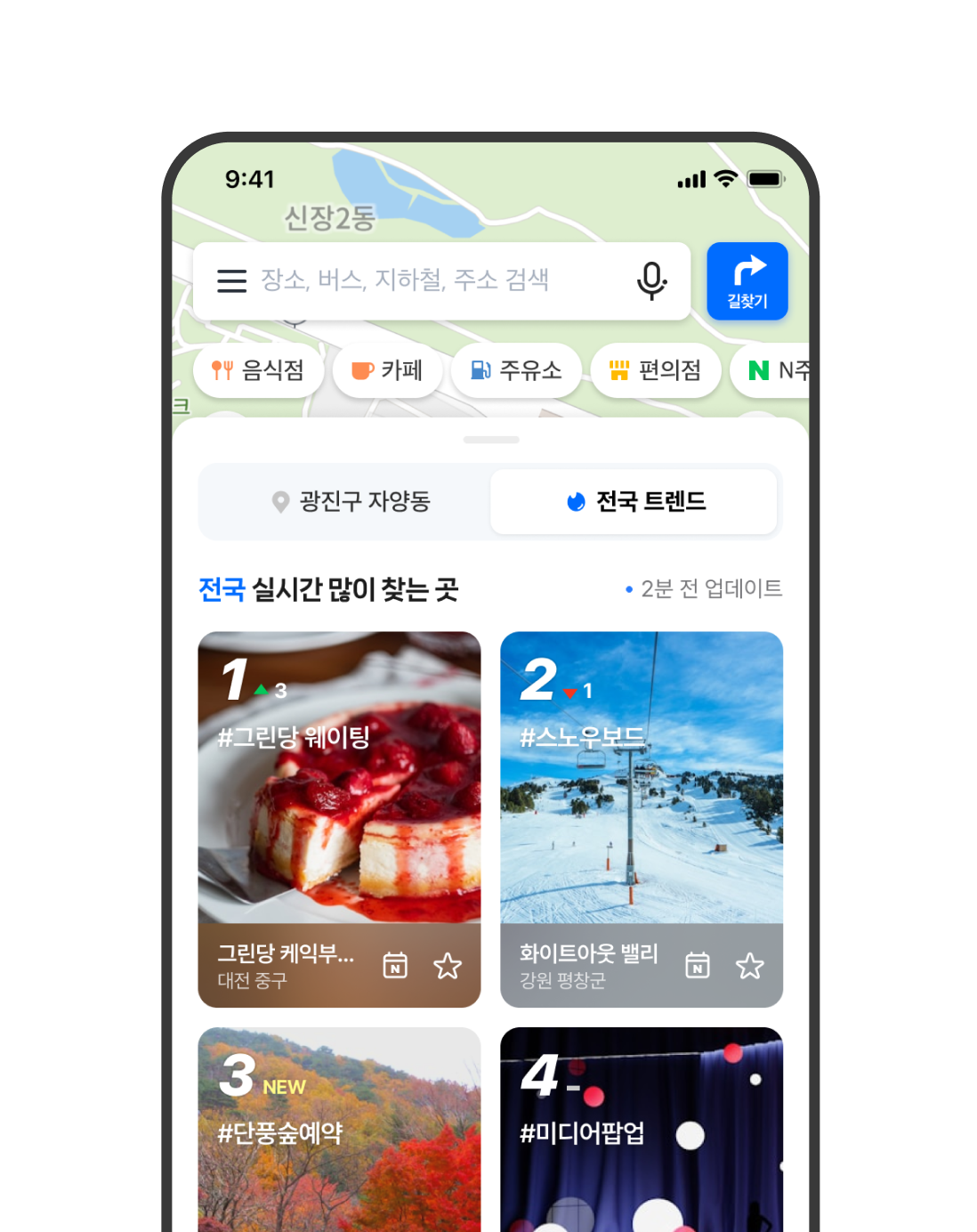Choose the 편의점 category chip
Image resolution: width=977 pixels, height=1232 pixels.
(x=656, y=370)
